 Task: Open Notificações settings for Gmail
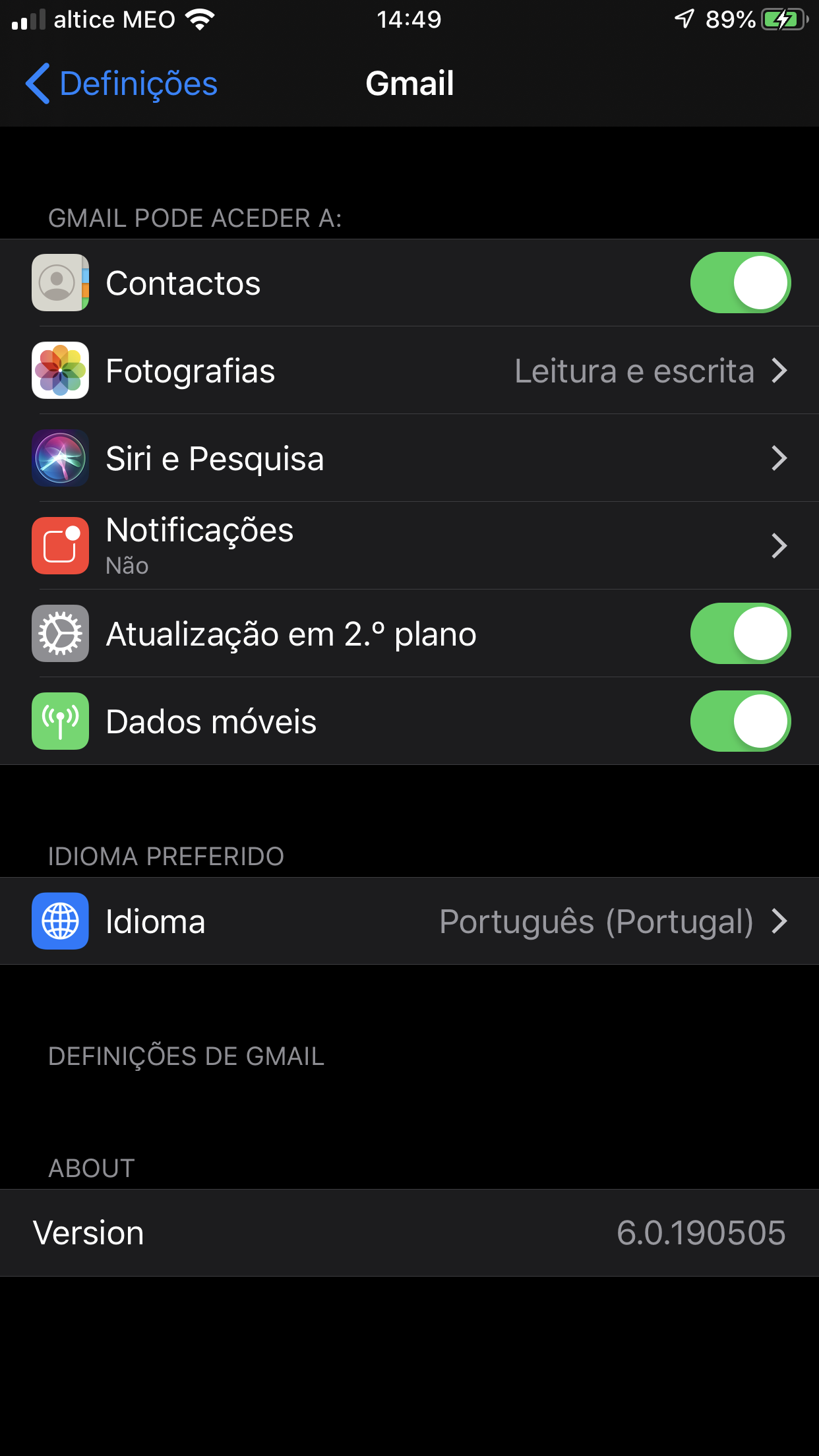click(409, 546)
